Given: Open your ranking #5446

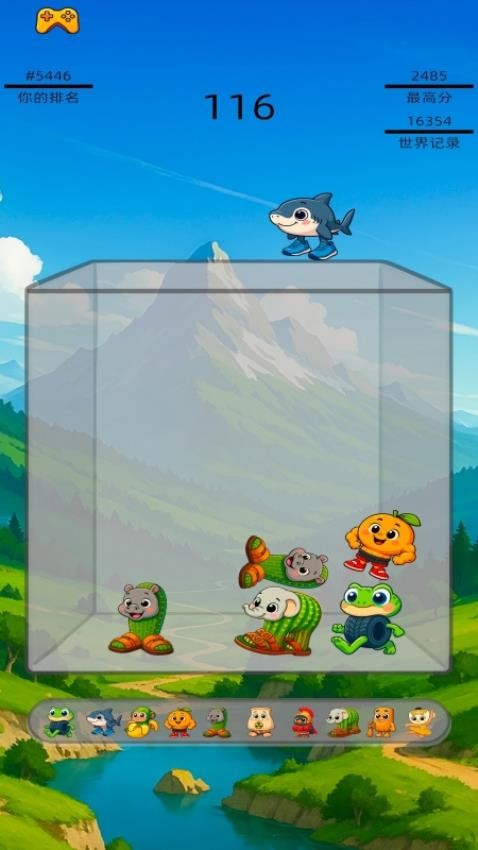Looking at the screenshot, I should pyautogui.click(x=48, y=87).
